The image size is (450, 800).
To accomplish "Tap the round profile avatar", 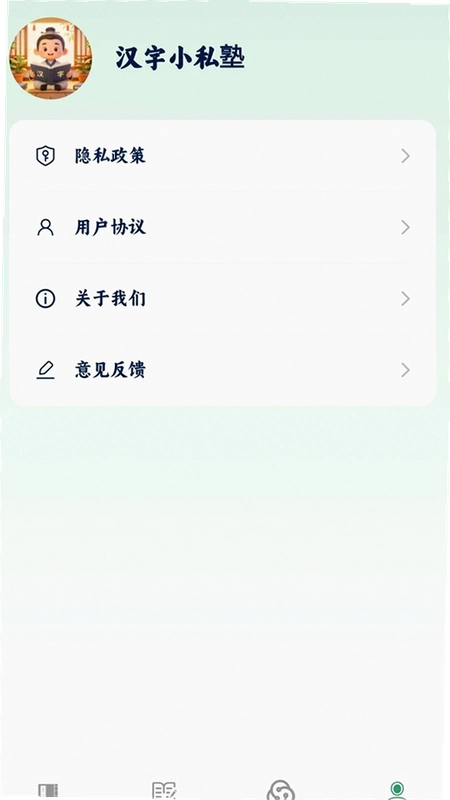I will click(x=51, y=58).
